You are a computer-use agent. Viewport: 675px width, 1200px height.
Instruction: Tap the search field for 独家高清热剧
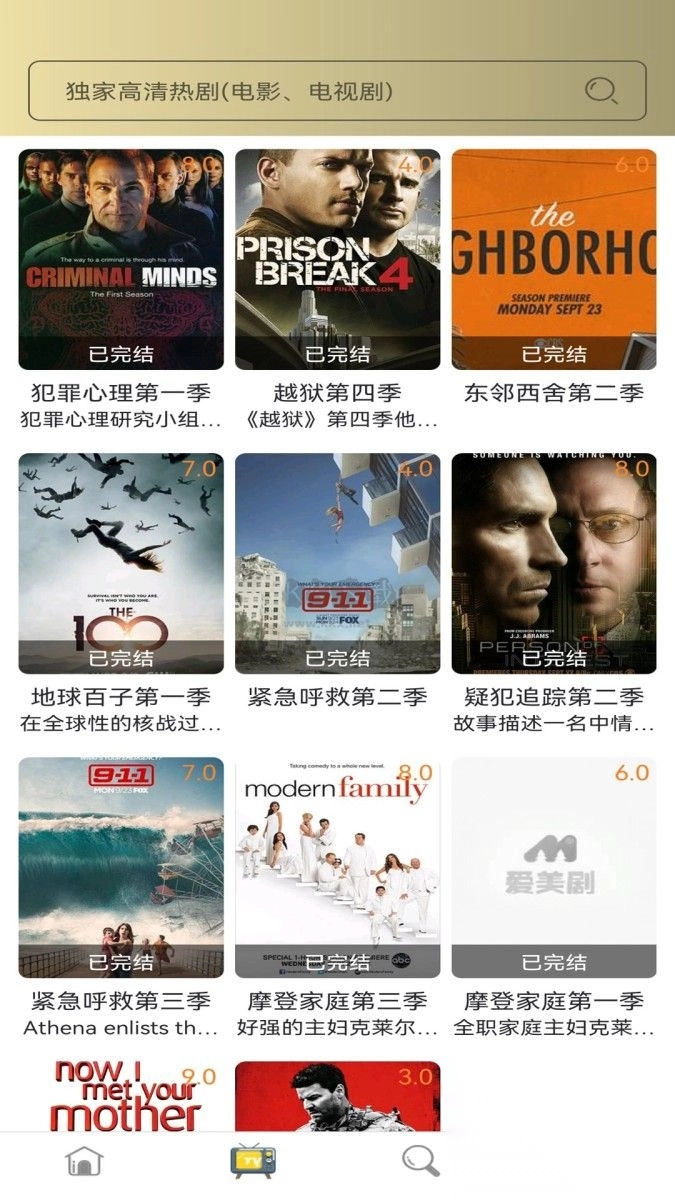(x=300, y=92)
